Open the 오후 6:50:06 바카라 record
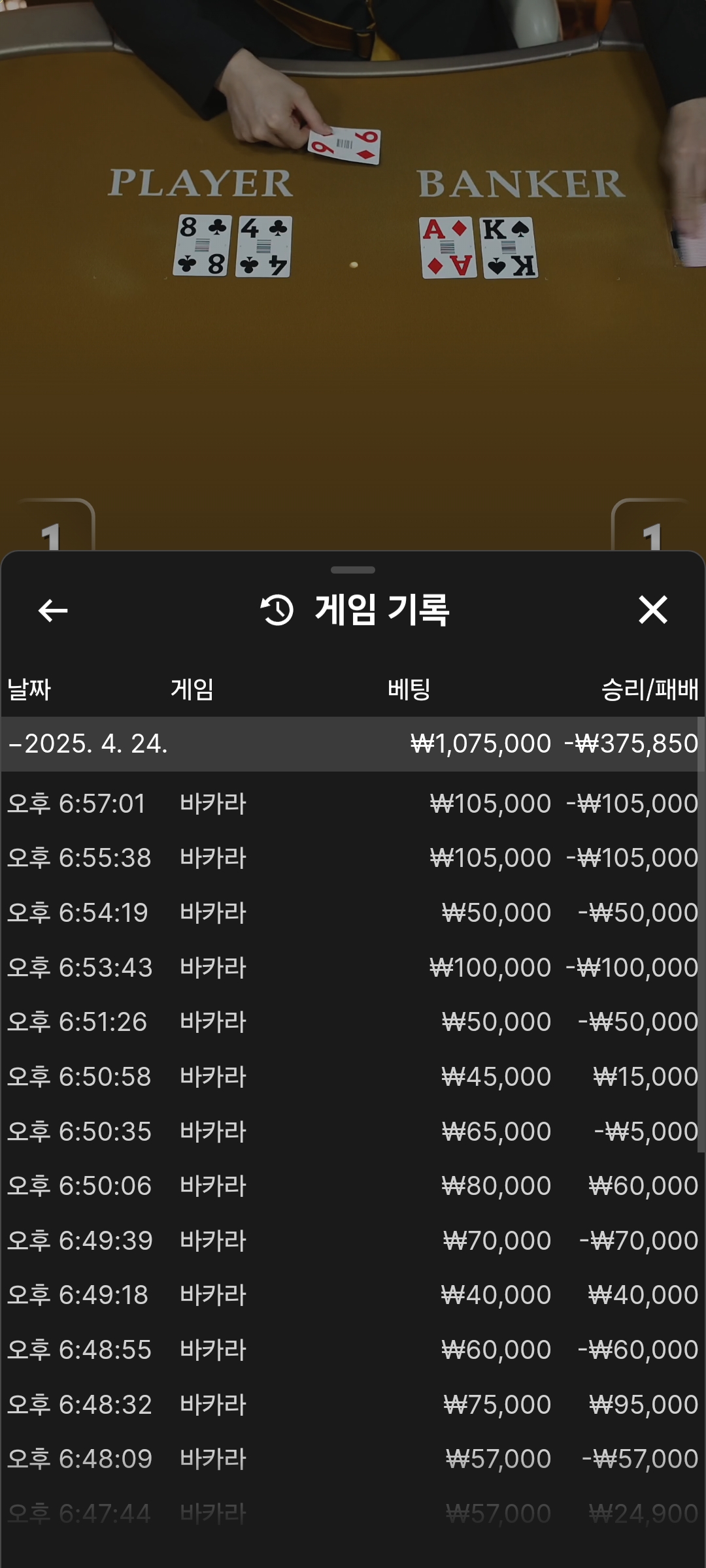The width and height of the screenshot is (706, 1568). pyautogui.click(x=353, y=1186)
